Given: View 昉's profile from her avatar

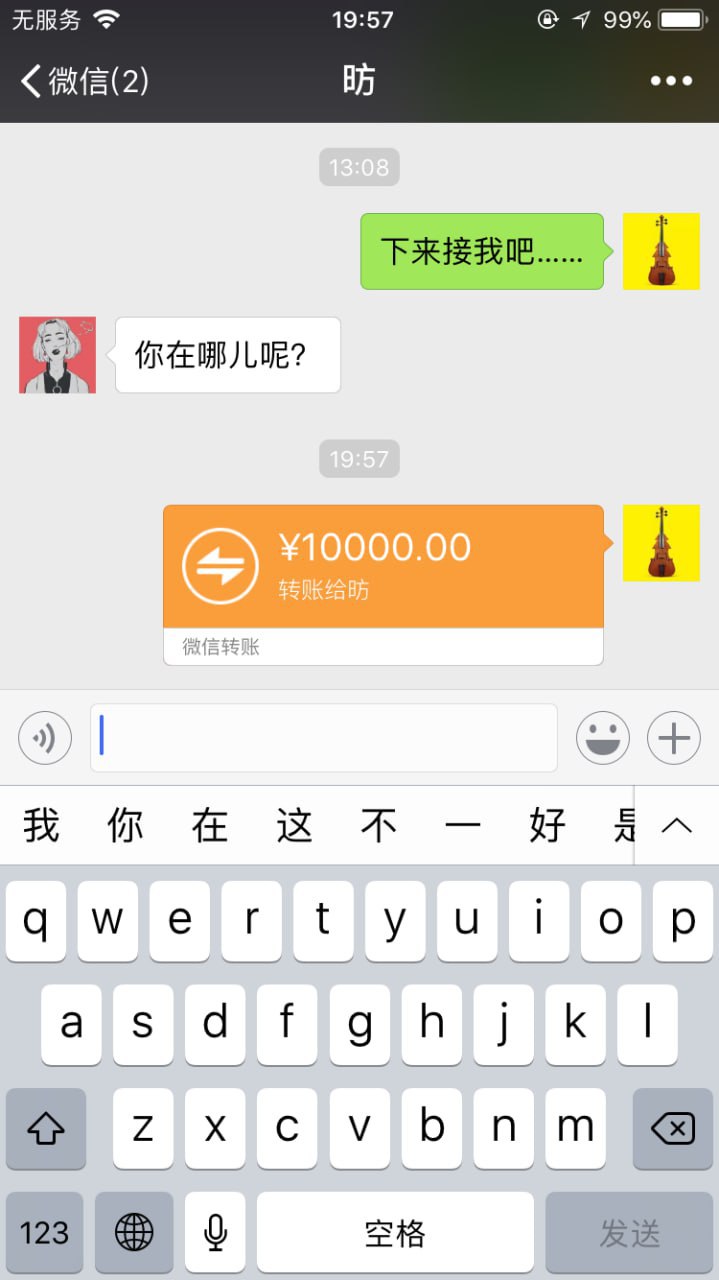Looking at the screenshot, I should (x=57, y=355).
